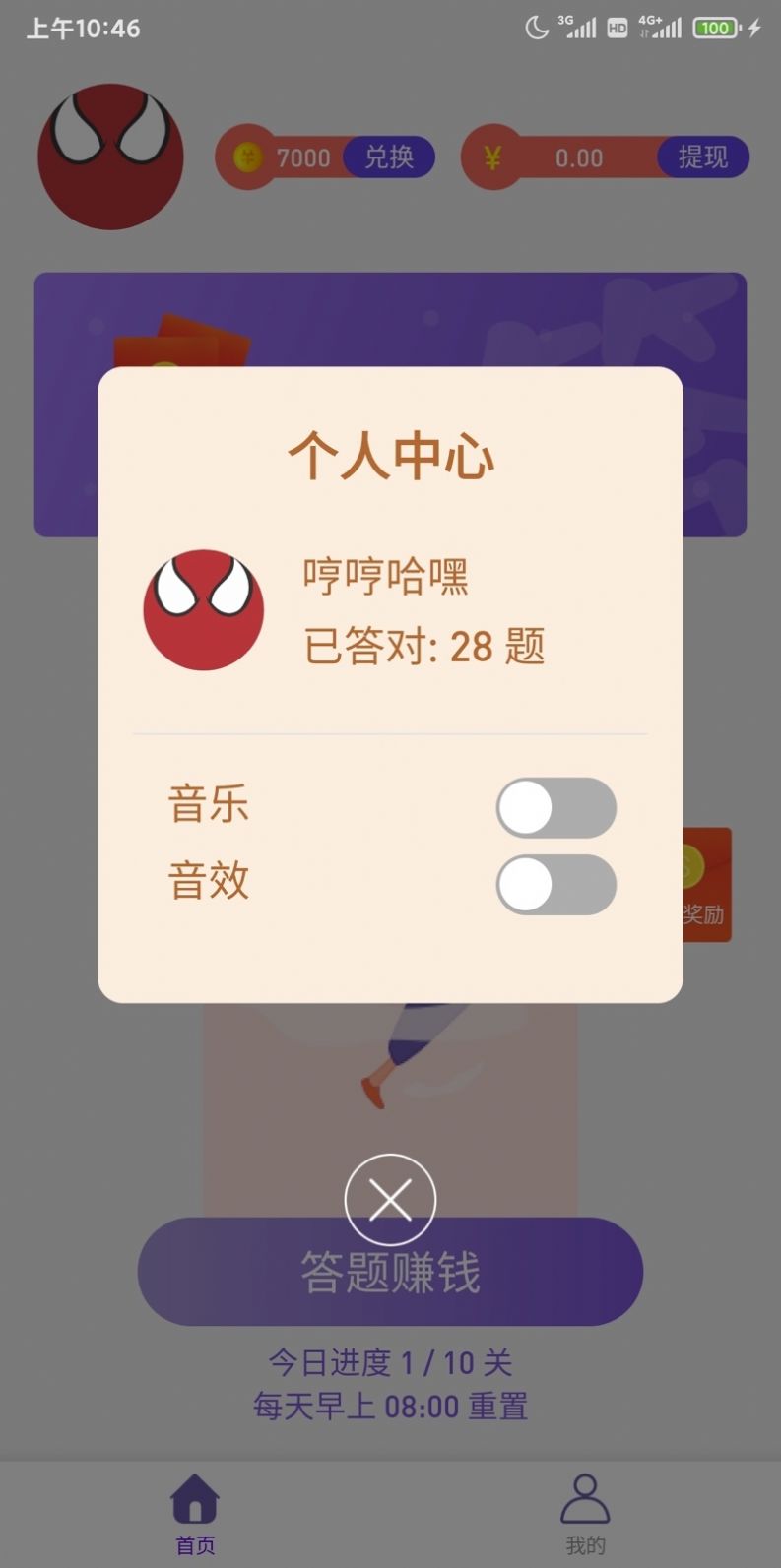The width and height of the screenshot is (781, 1568).
Task: Click the spider avatar in top-left corner
Action: (x=109, y=155)
